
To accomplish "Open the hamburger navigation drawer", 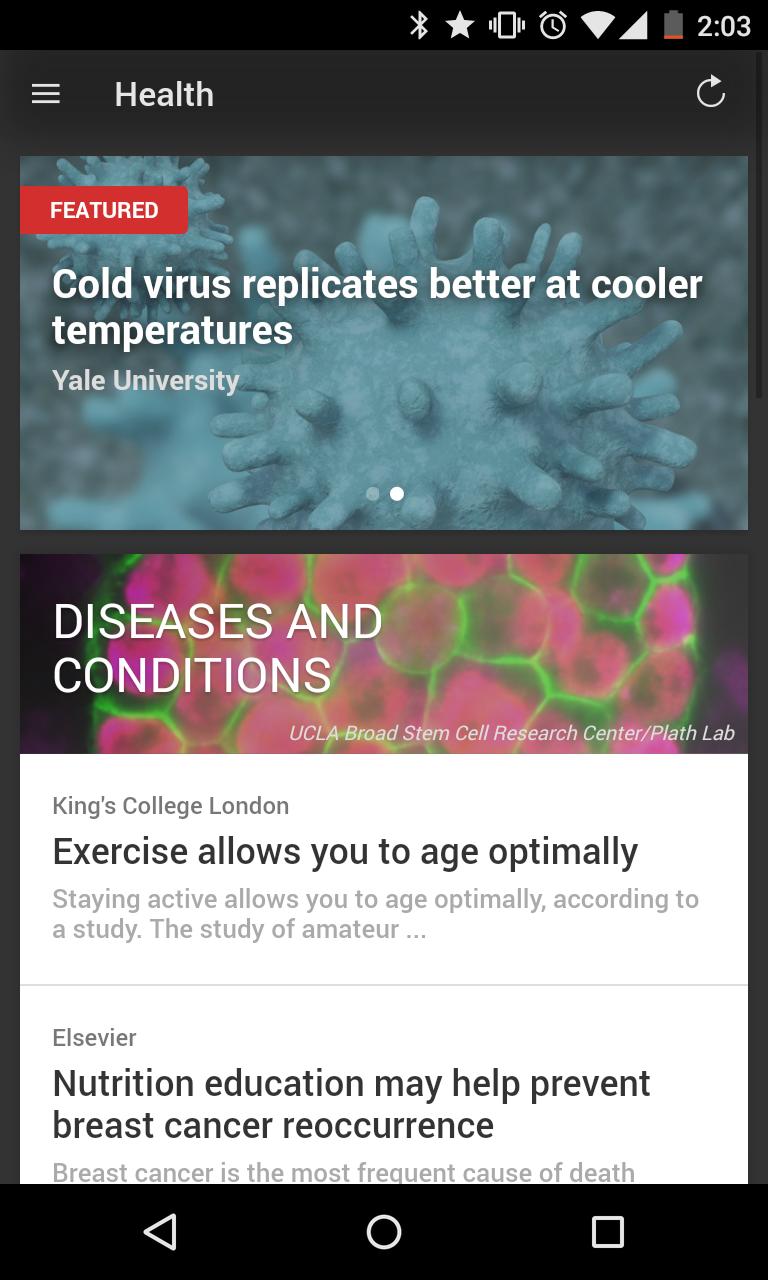I will pyautogui.click(x=46, y=94).
